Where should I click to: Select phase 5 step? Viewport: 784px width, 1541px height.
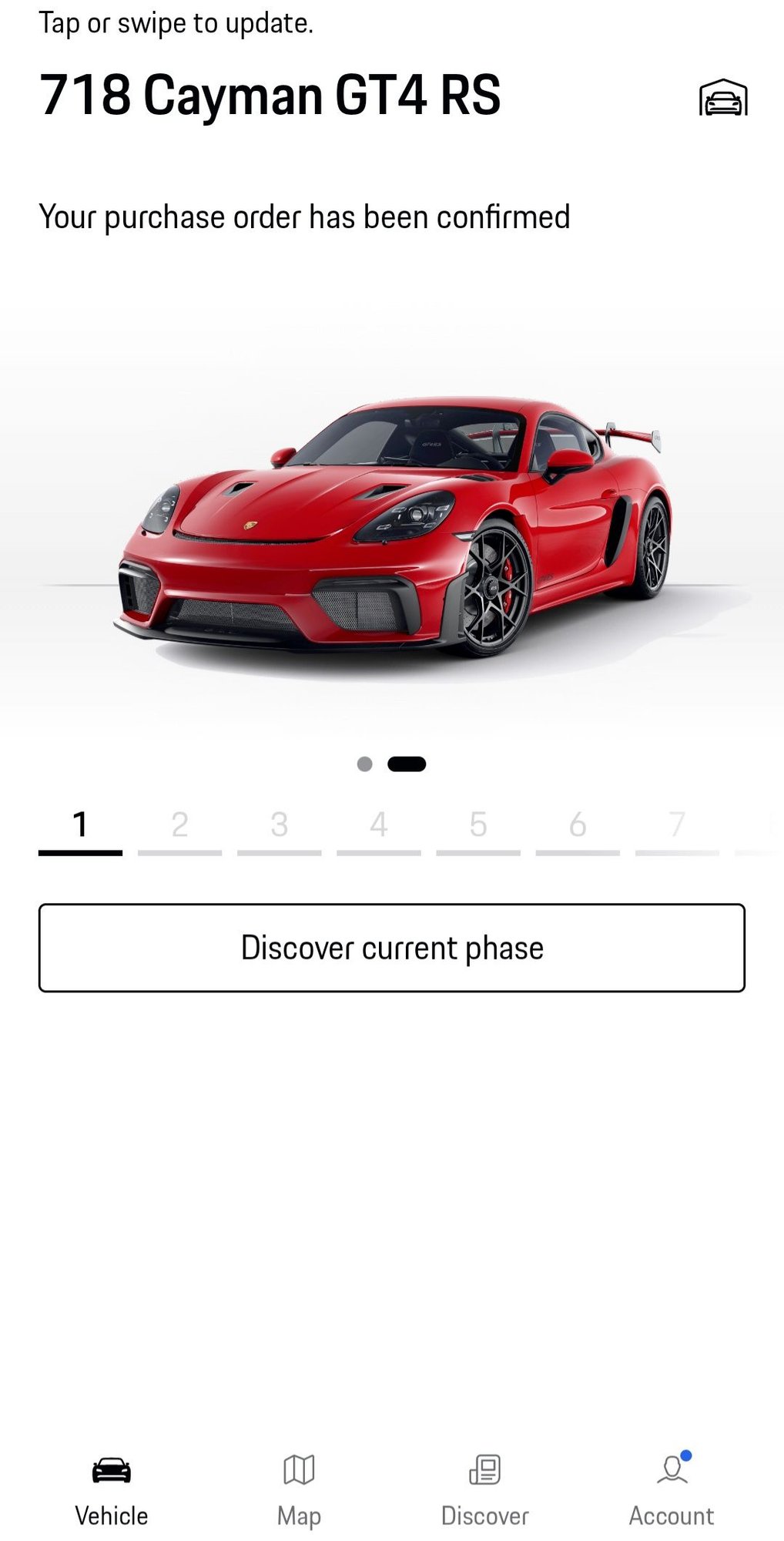[477, 828]
